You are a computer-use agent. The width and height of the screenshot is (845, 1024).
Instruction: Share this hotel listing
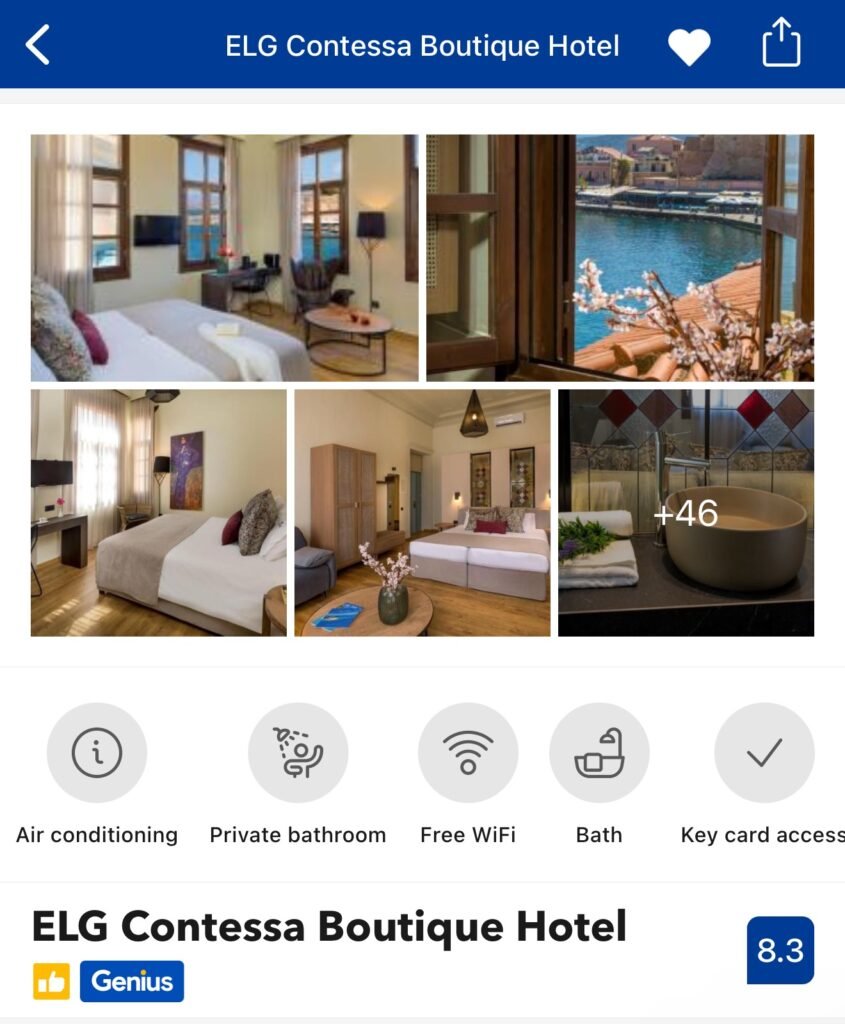[x=781, y=44]
